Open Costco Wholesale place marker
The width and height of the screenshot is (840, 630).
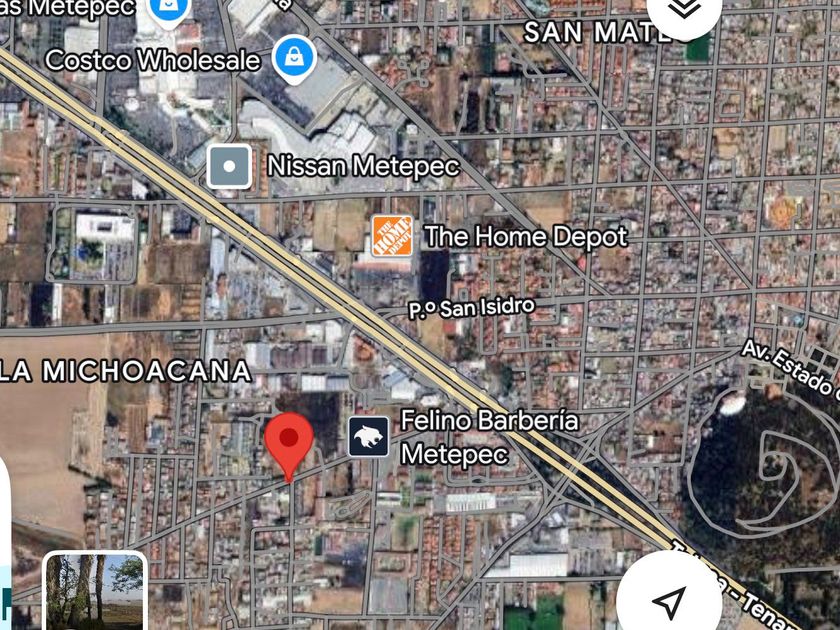pos(295,58)
